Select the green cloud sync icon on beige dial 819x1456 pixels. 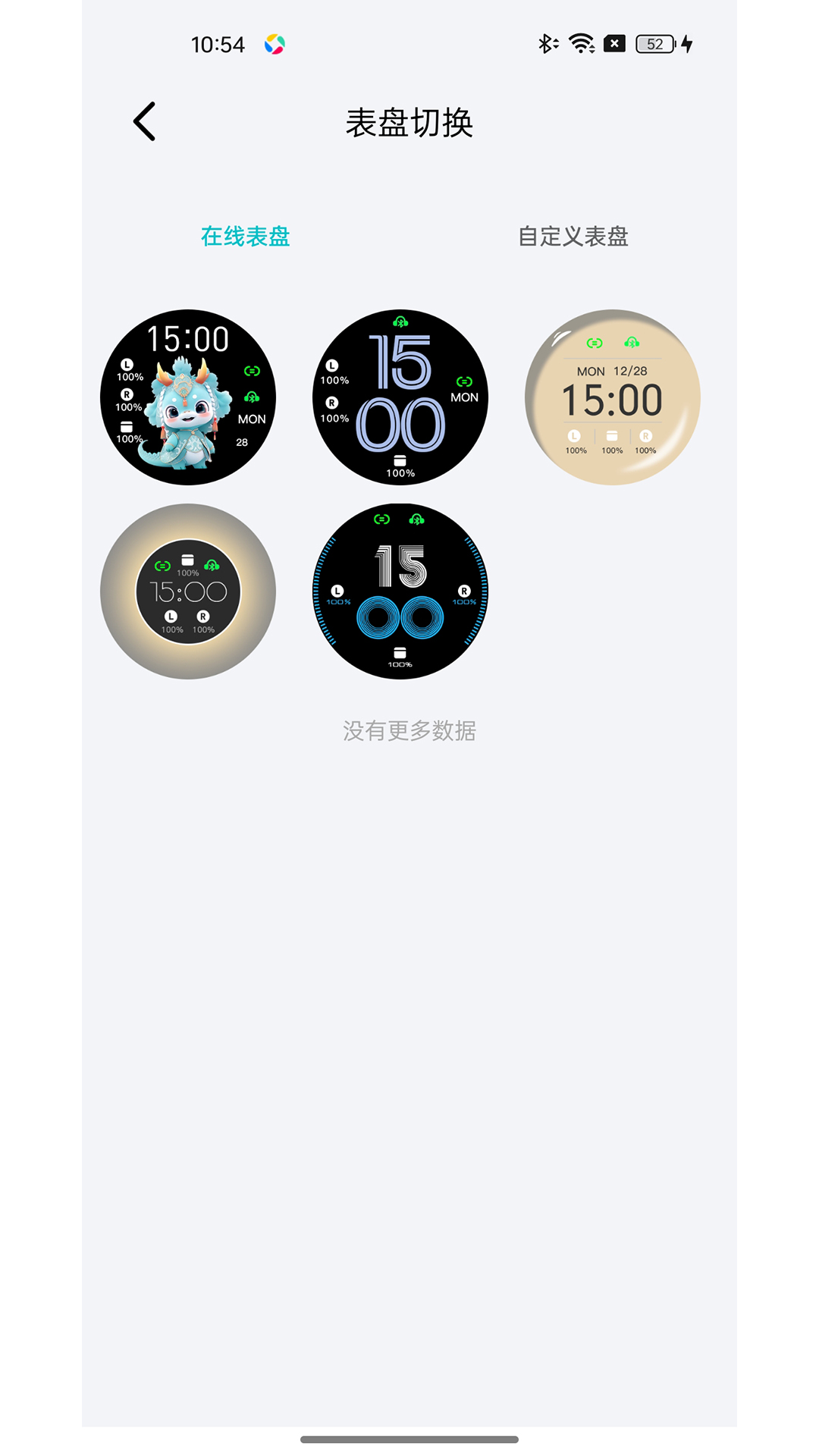click(x=632, y=343)
